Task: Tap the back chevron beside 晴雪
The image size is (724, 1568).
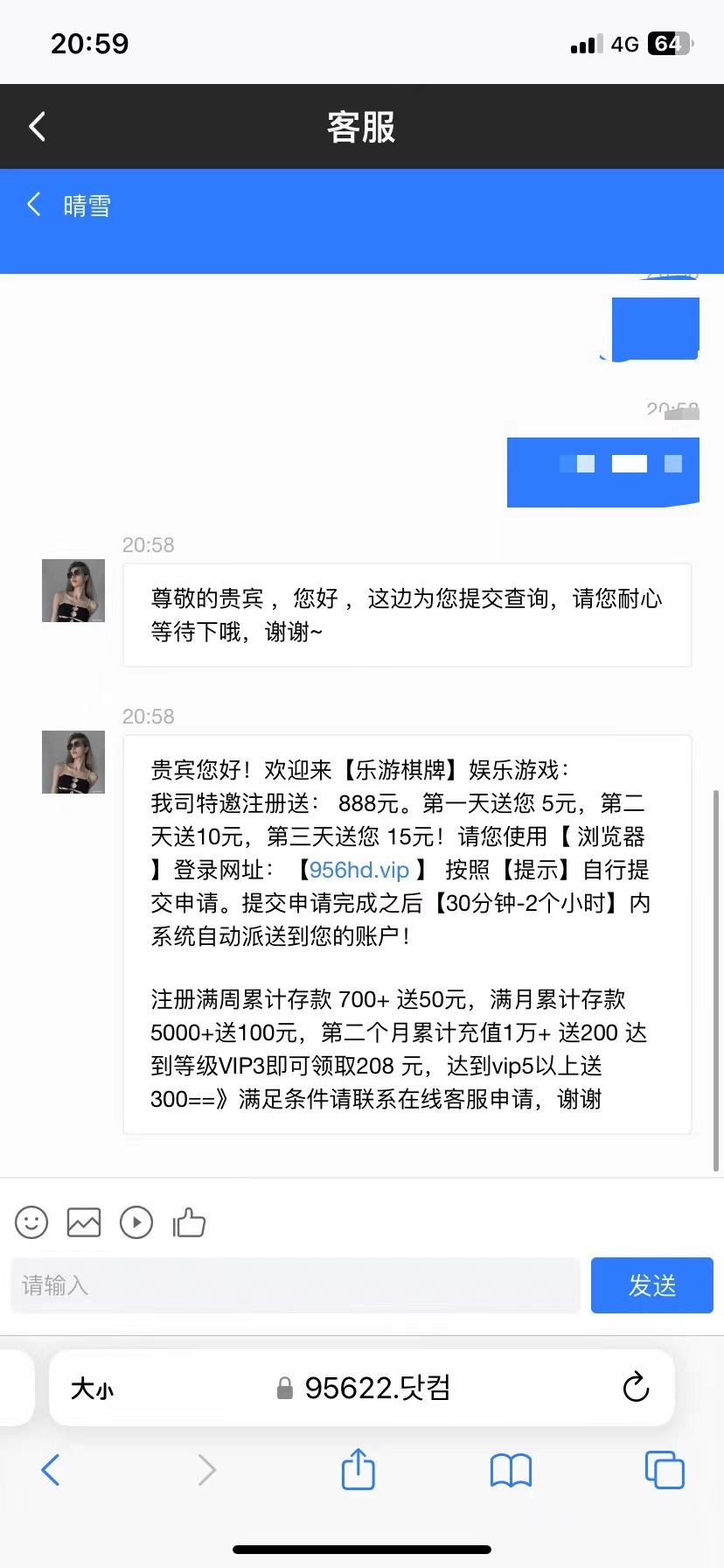Action: click(x=34, y=205)
